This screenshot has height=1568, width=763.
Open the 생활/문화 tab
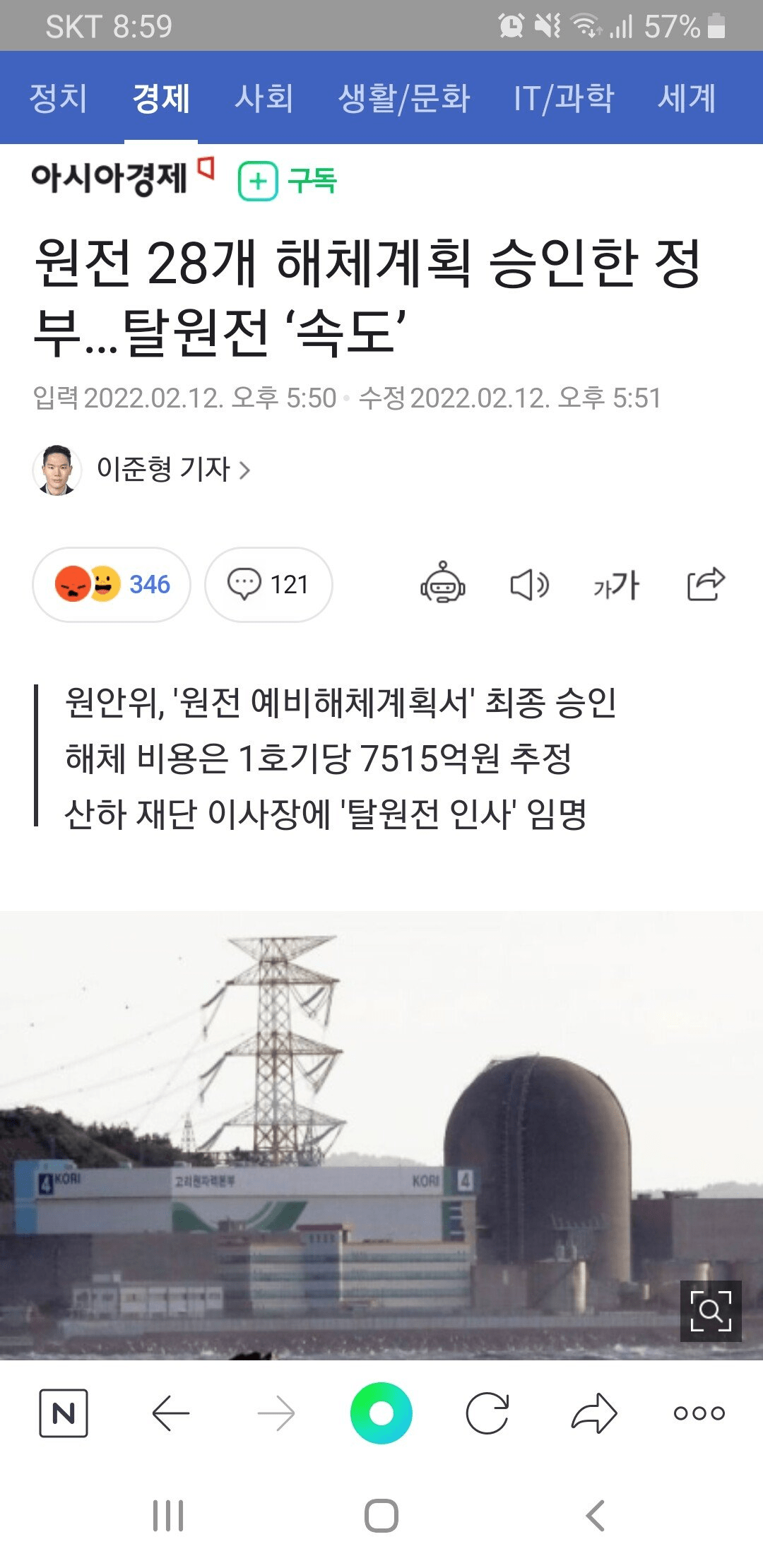[x=404, y=98]
